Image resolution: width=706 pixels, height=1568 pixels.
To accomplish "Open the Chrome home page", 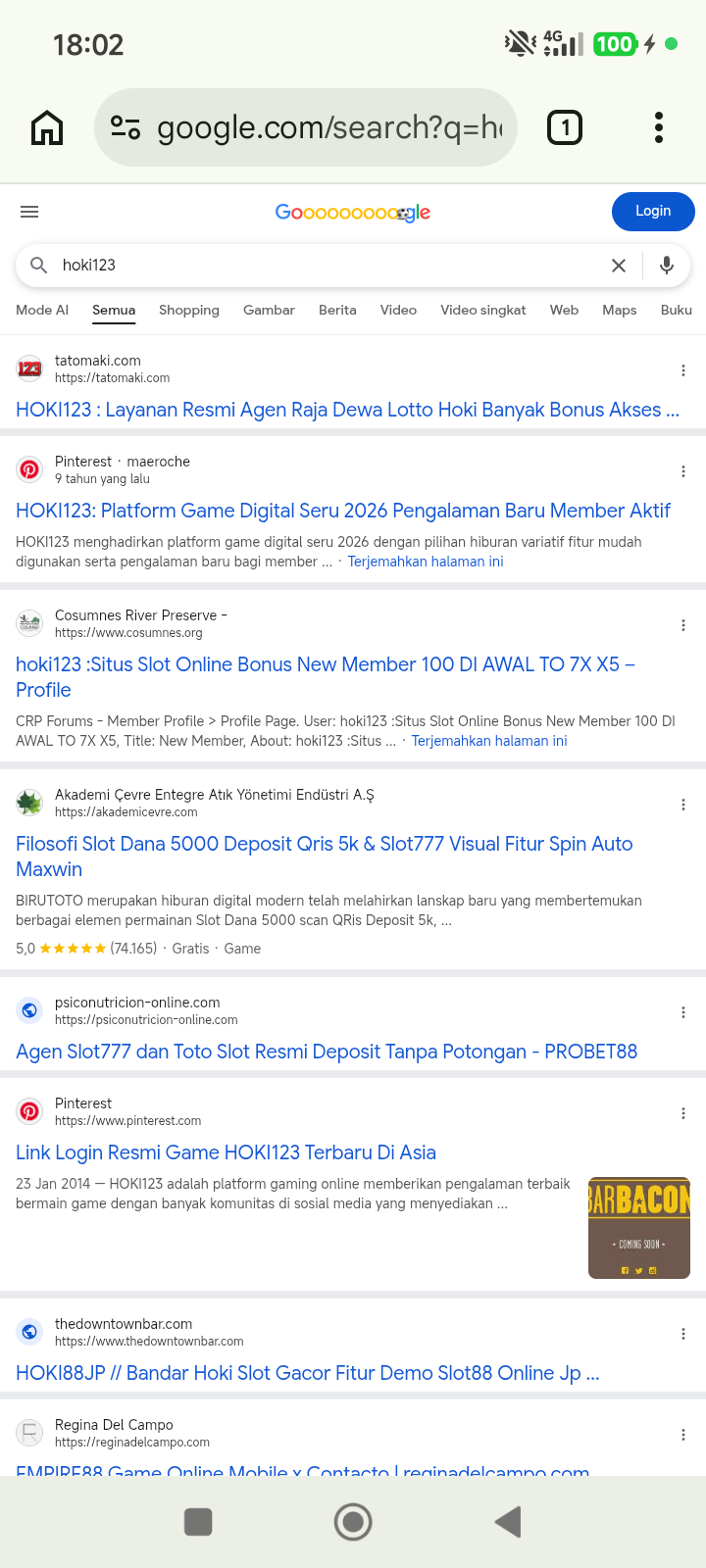I will (x=47, y=127).
